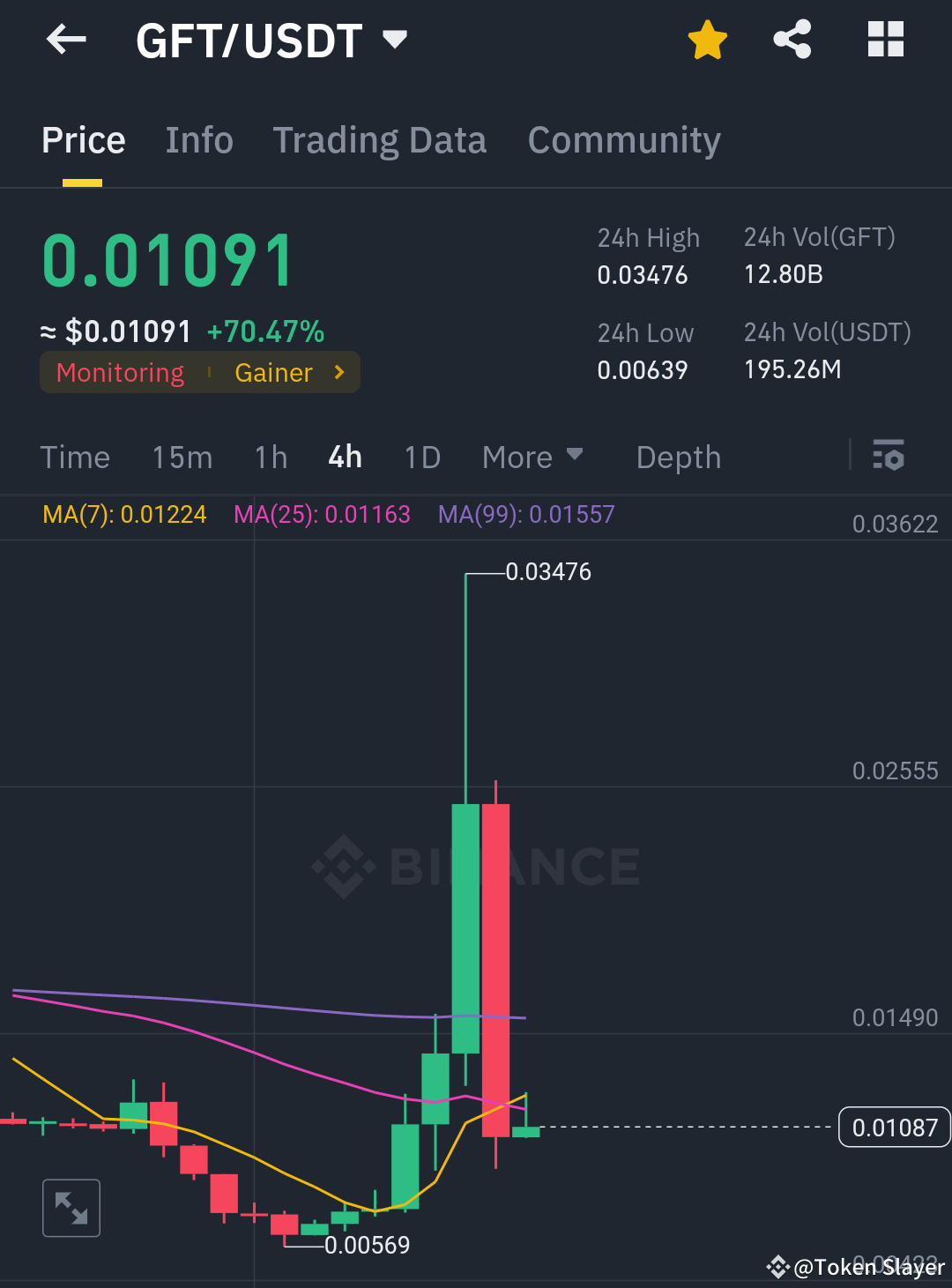
Task: Tap the Gainer arrow for details
Action: [338, 372]
